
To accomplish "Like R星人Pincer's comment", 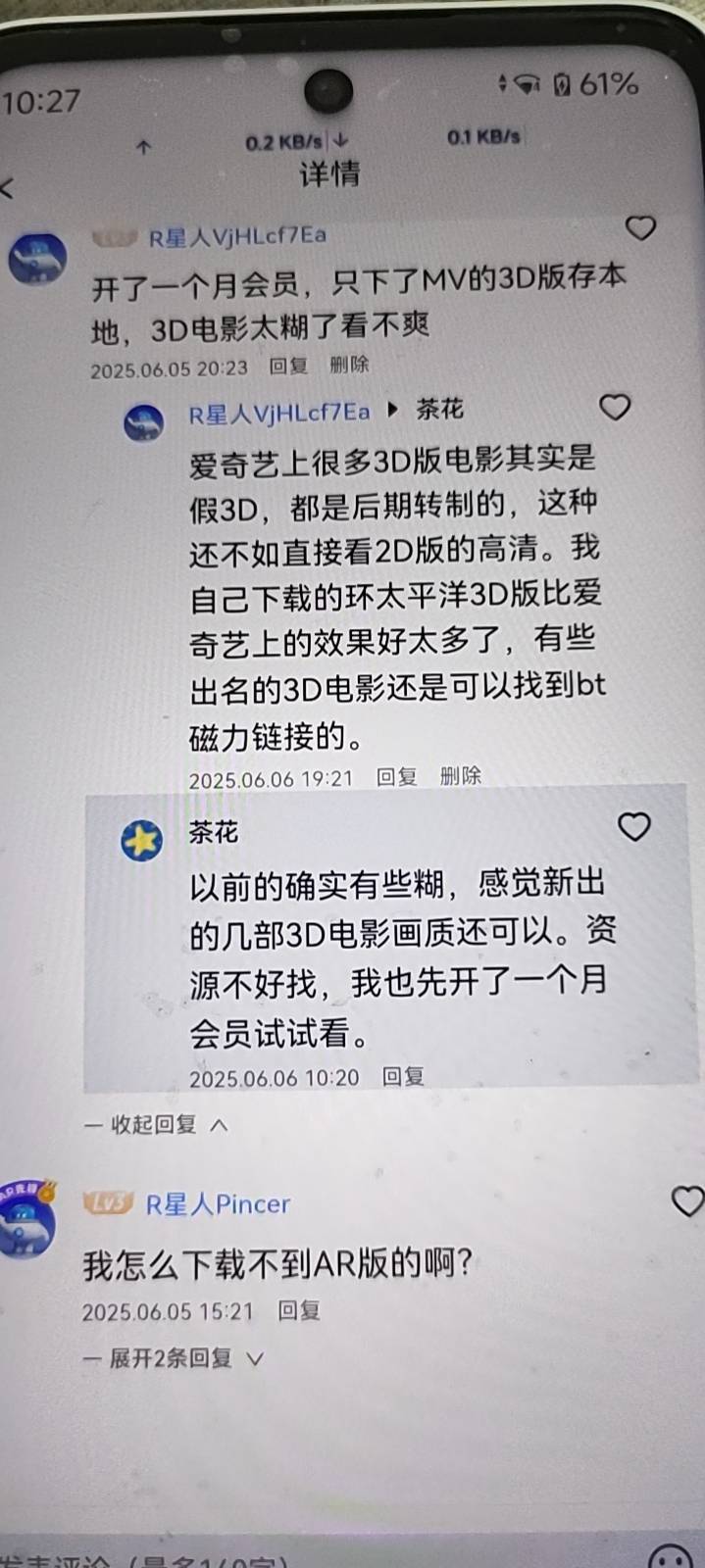I will [x=687, y=1201].
